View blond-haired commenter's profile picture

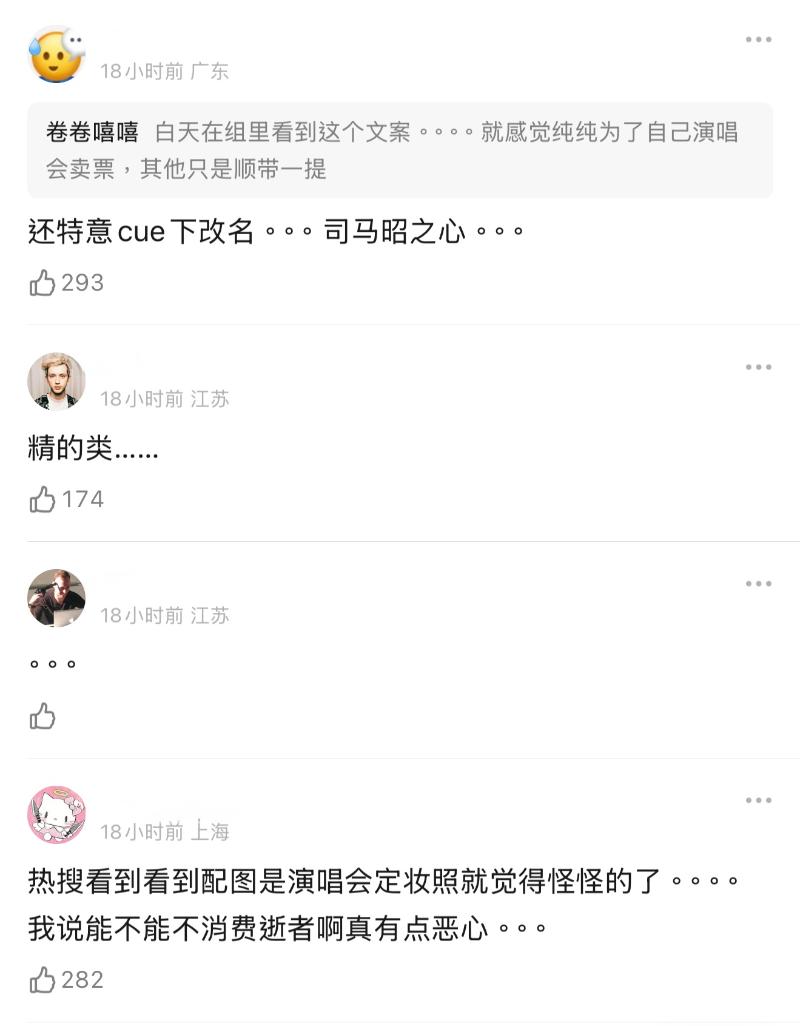56,381
